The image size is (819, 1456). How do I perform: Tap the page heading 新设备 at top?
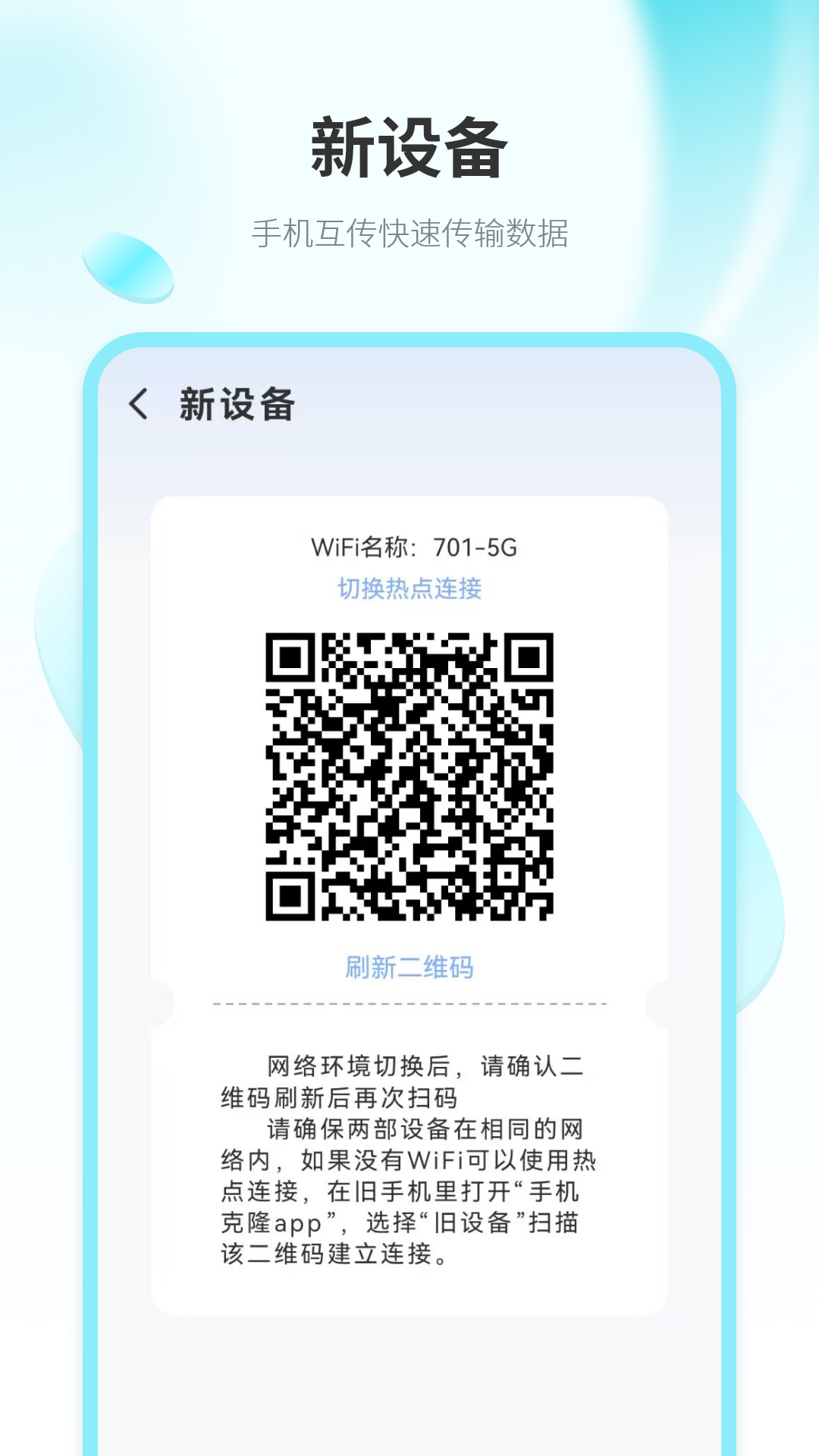click(409, 146)
